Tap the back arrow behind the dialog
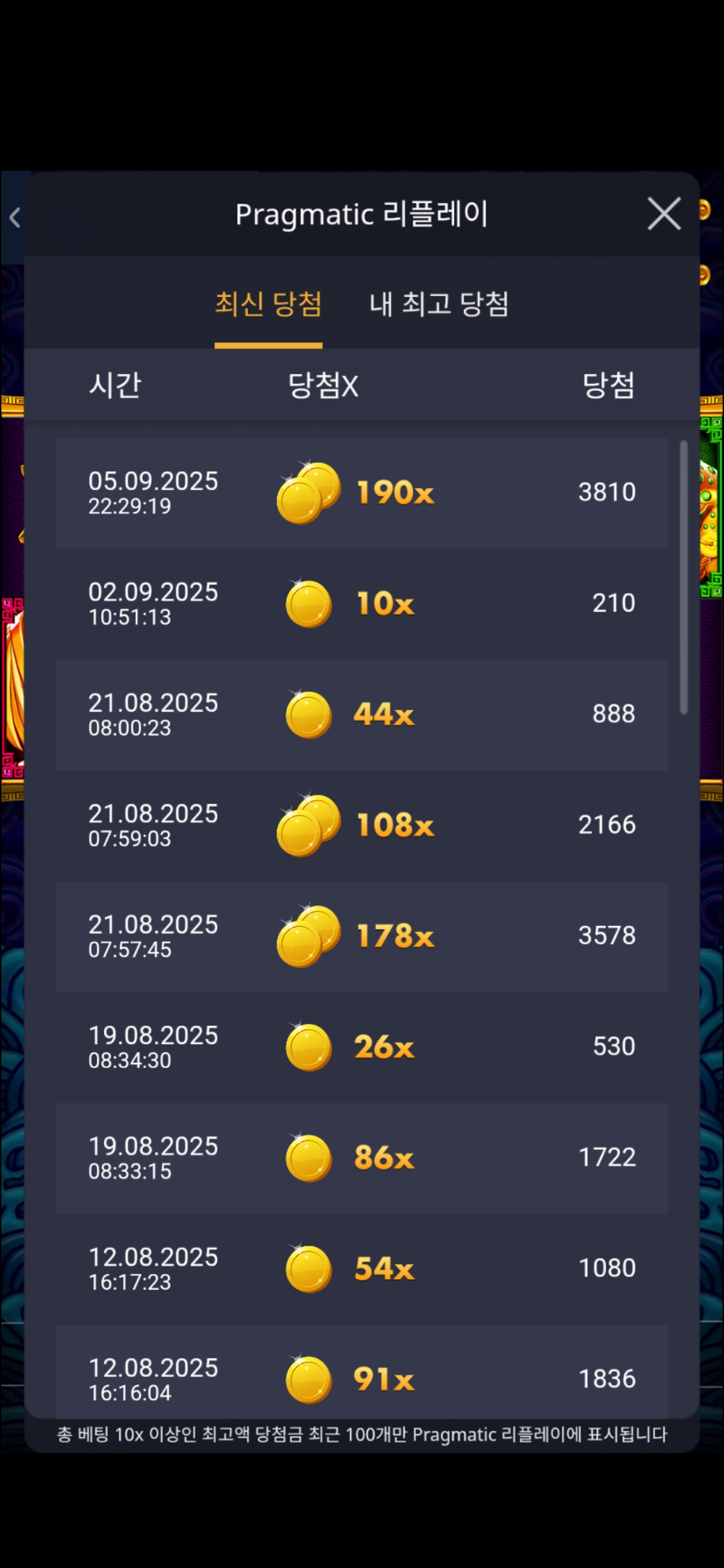Image resolution: width=724 pixels, height=1568 pixels. [15, 217]
